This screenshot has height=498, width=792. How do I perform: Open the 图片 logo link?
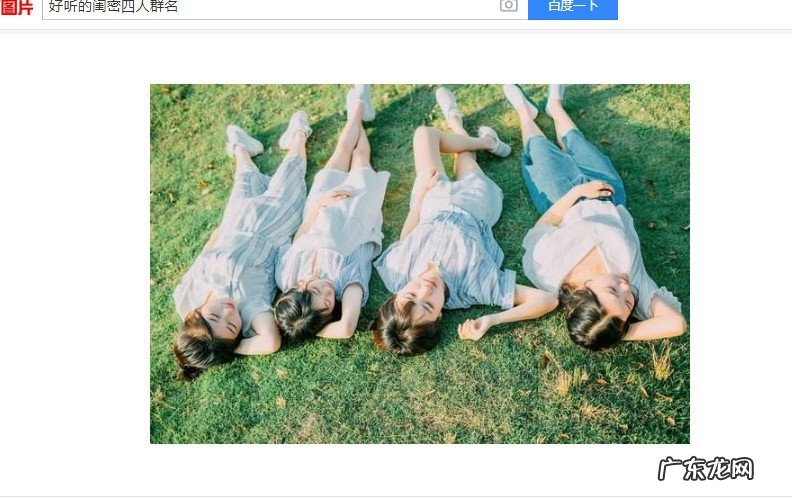click(x=17, y=7)
